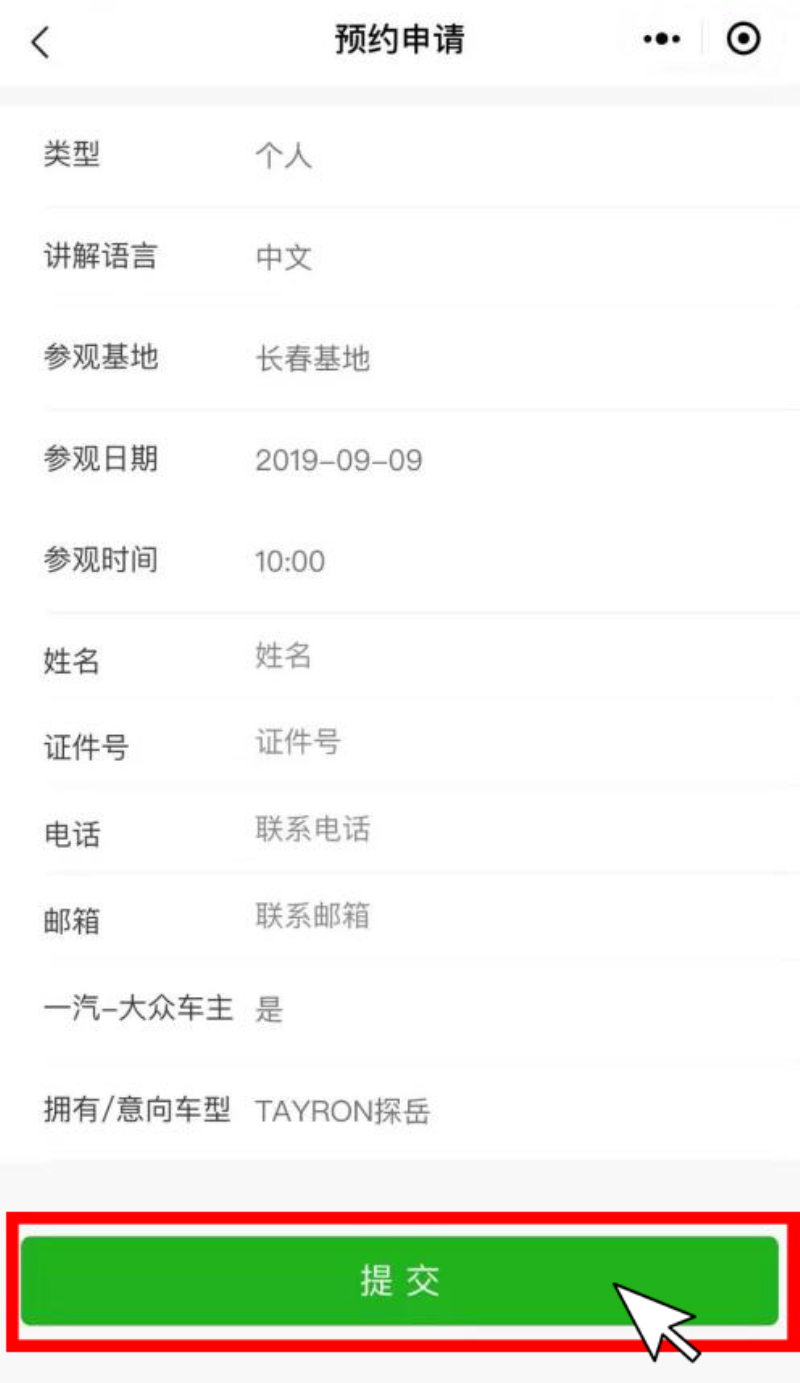
Task: Close the mini program with the circle icon
Action: coord(743,40)
